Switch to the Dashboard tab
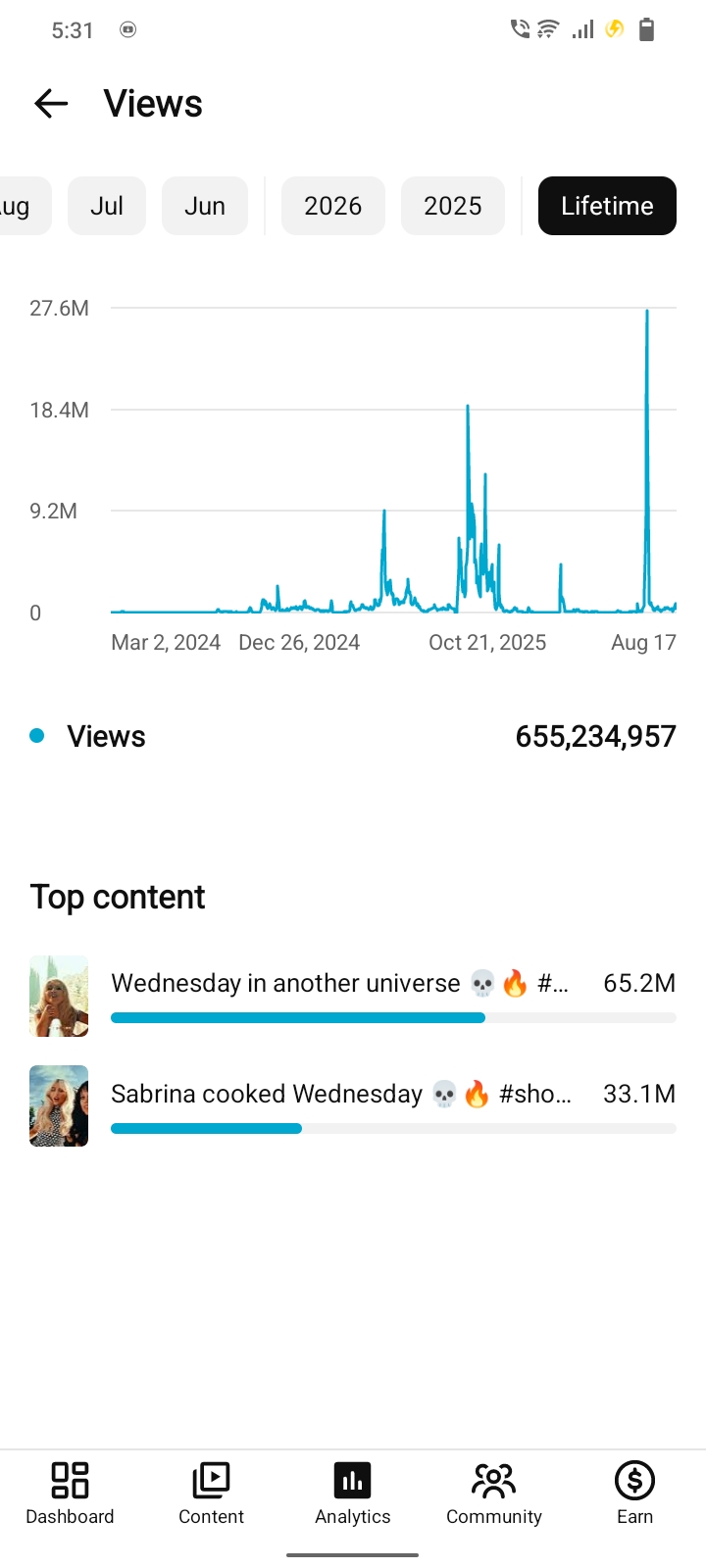The image size is (706, 1568). click(x=70, y=1494)
